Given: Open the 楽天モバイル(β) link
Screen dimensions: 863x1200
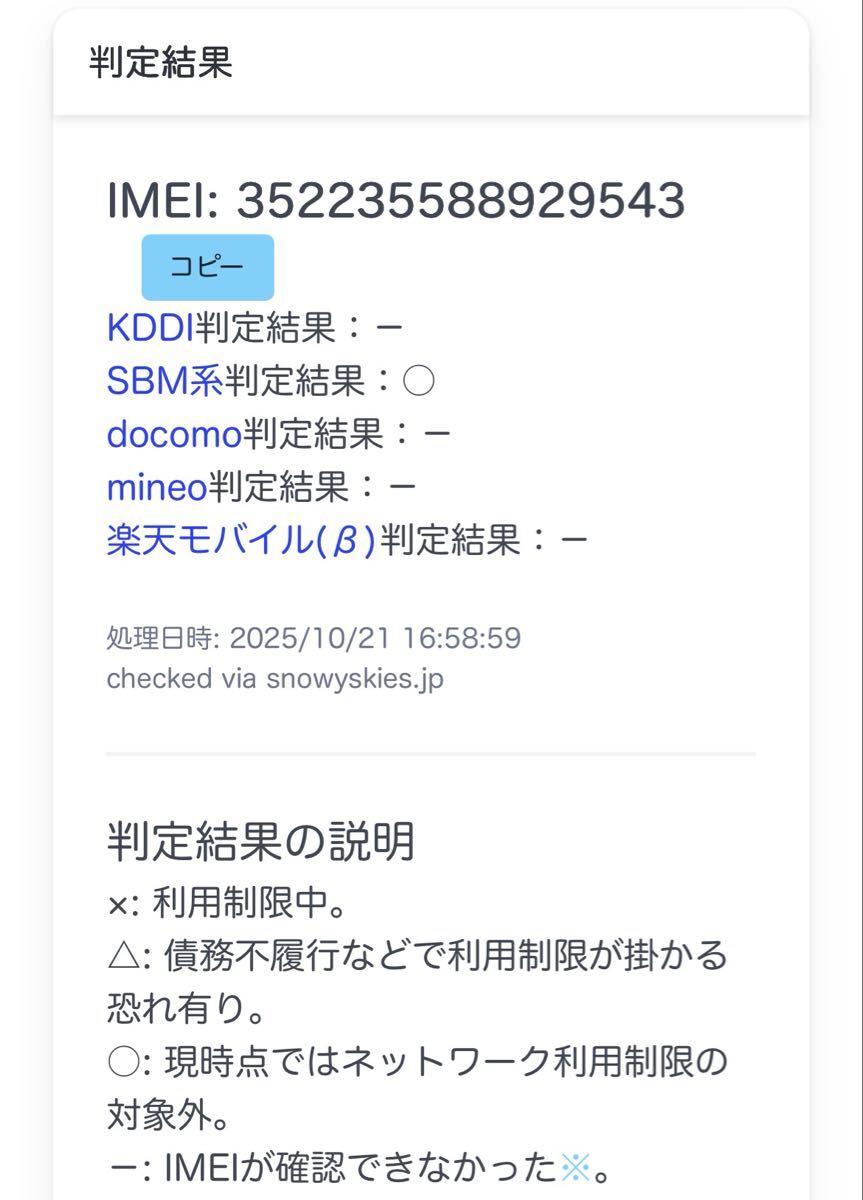Looking at the screenshot, I should tap(241, 540).
